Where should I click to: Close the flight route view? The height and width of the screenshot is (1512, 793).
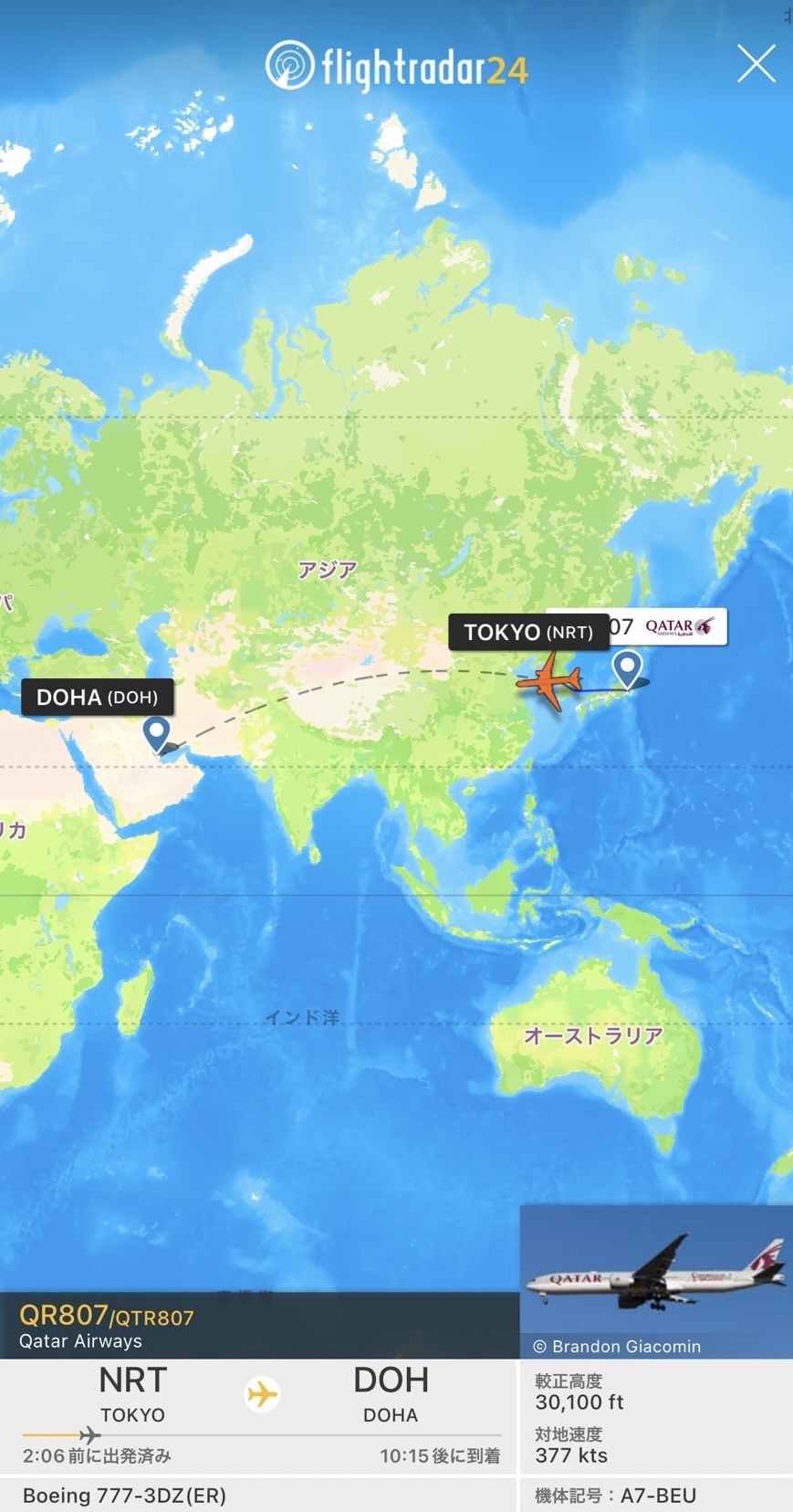[756, 64]
